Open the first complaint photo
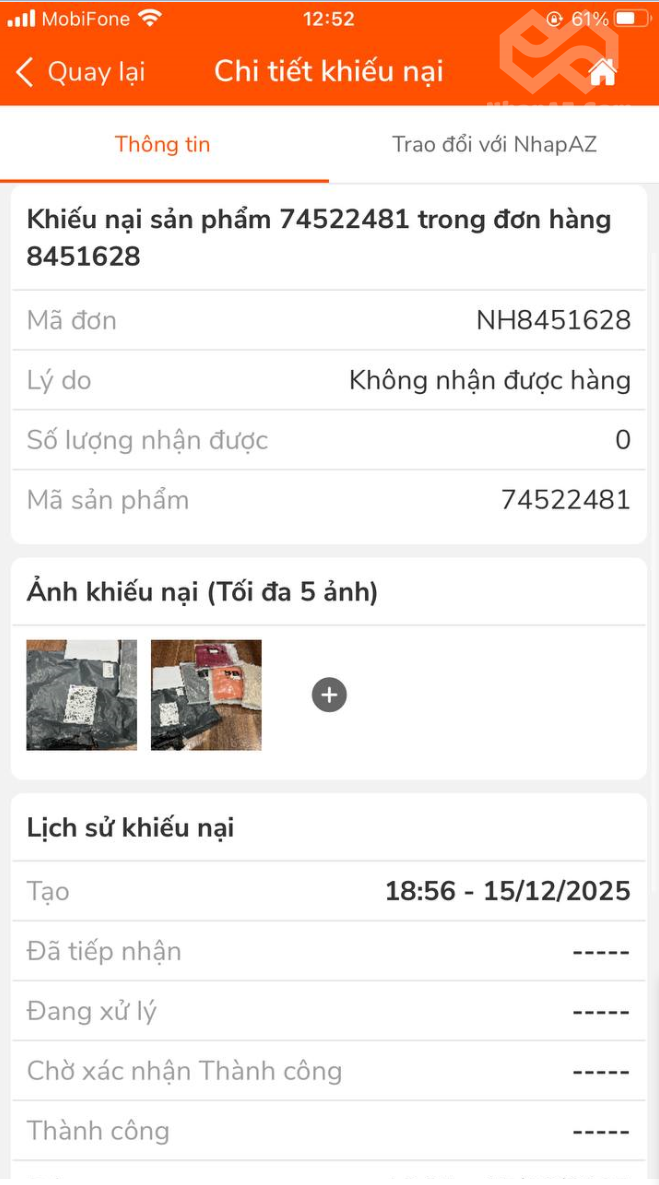Viewport: 659px width, 1185px height. [x=82, y=695]
